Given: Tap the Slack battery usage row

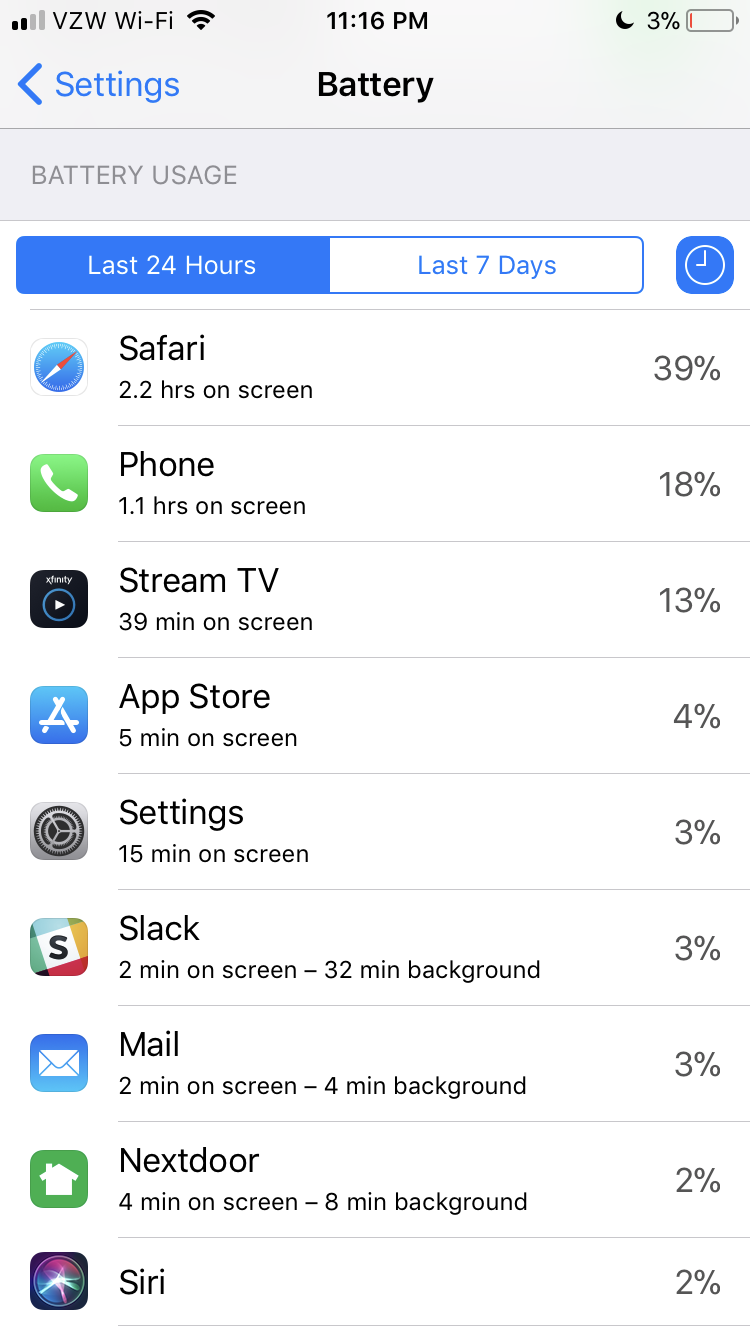Looking at the screenshot, I should pyautogui.click(x=375, y=948).
